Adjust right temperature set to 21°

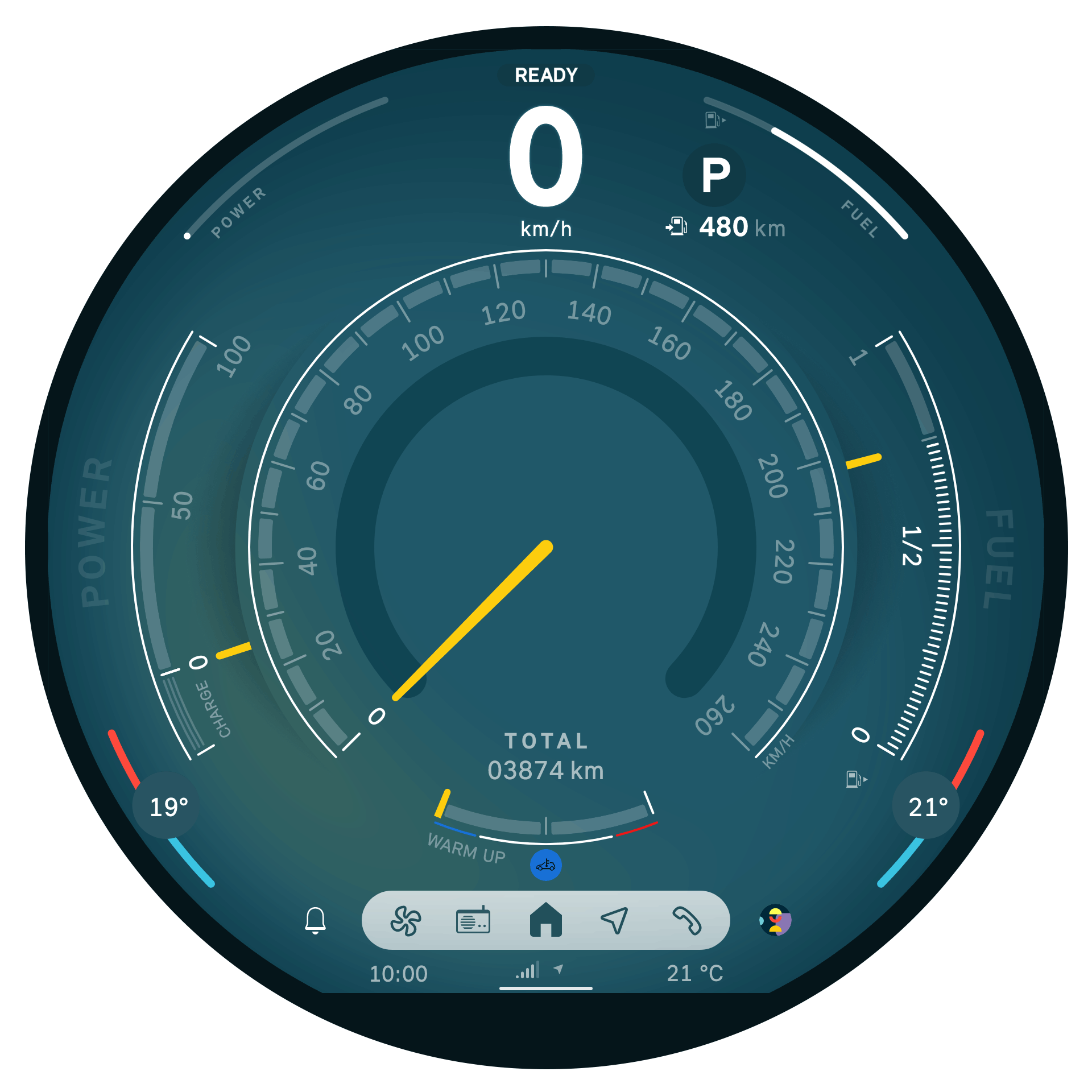click(x=927, y=806)
